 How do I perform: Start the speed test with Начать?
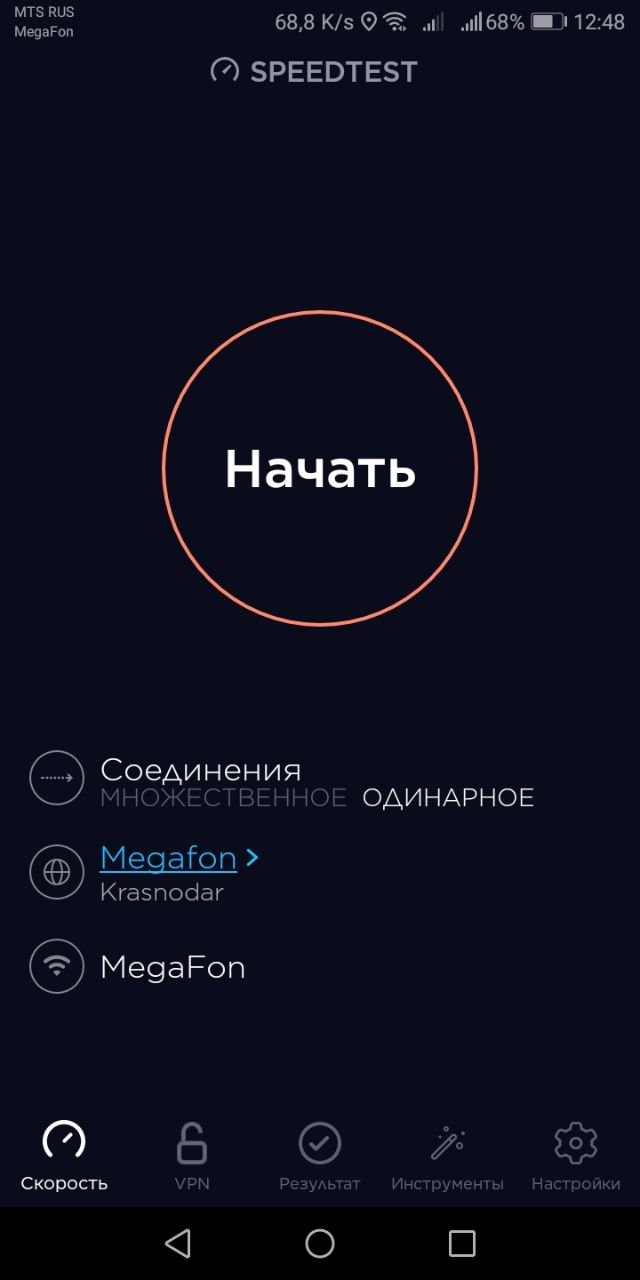point(320,468)
